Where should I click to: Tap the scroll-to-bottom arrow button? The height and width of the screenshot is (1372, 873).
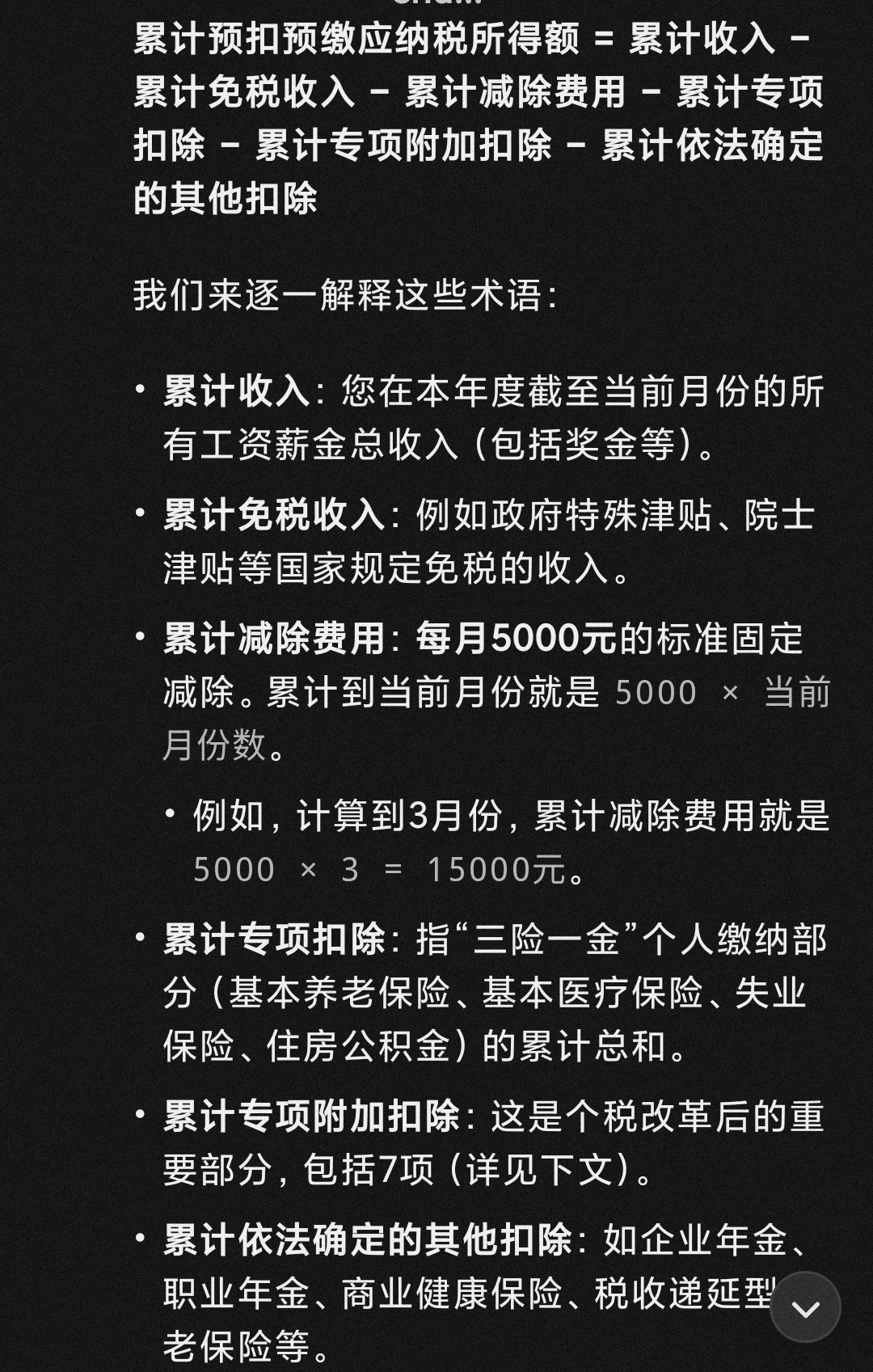(x=805, y=1307)
